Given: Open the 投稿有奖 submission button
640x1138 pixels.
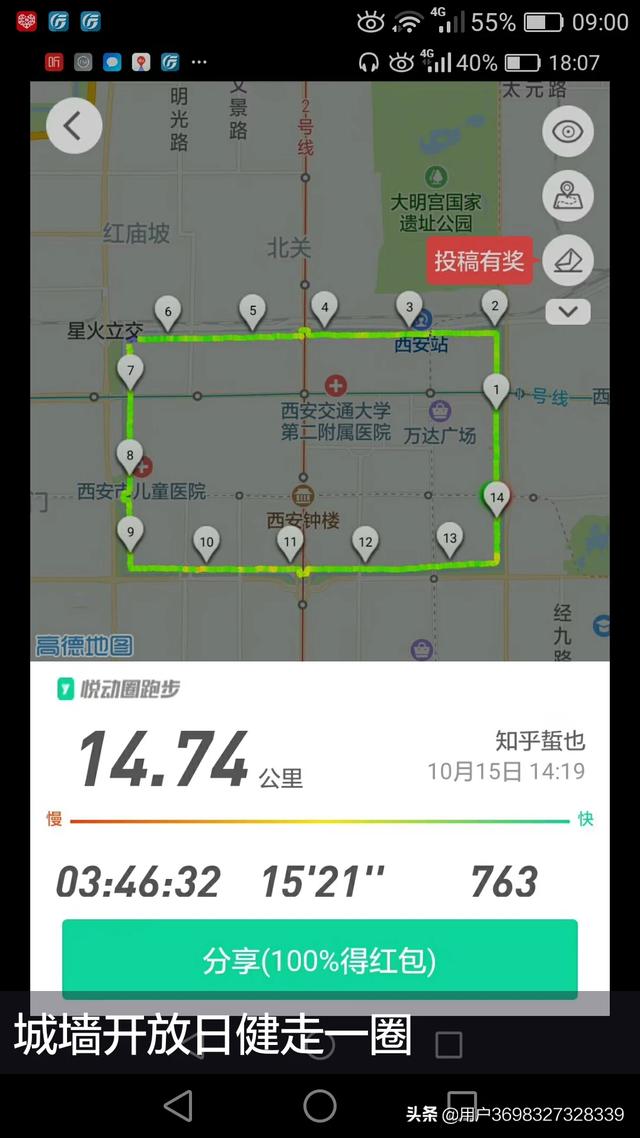Looking at the screenshot, I should pos(479,261).
